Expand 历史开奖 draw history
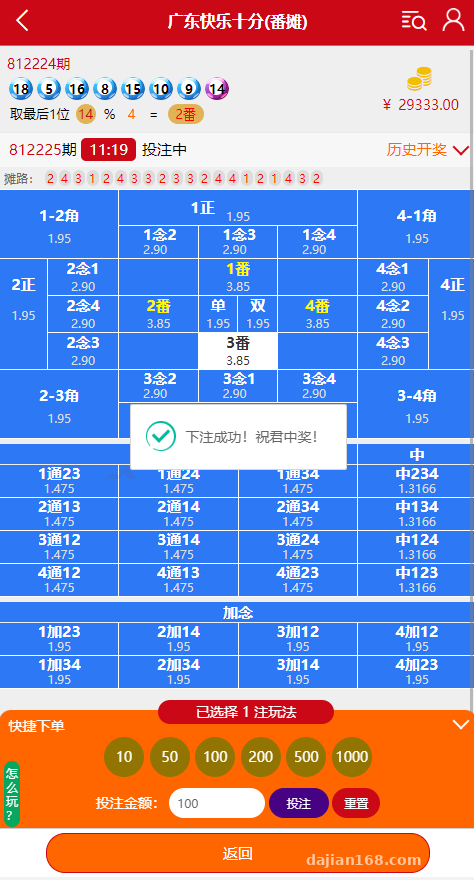Image resolution: width=474 pixels, height=880 pixels. pos(427,150)
